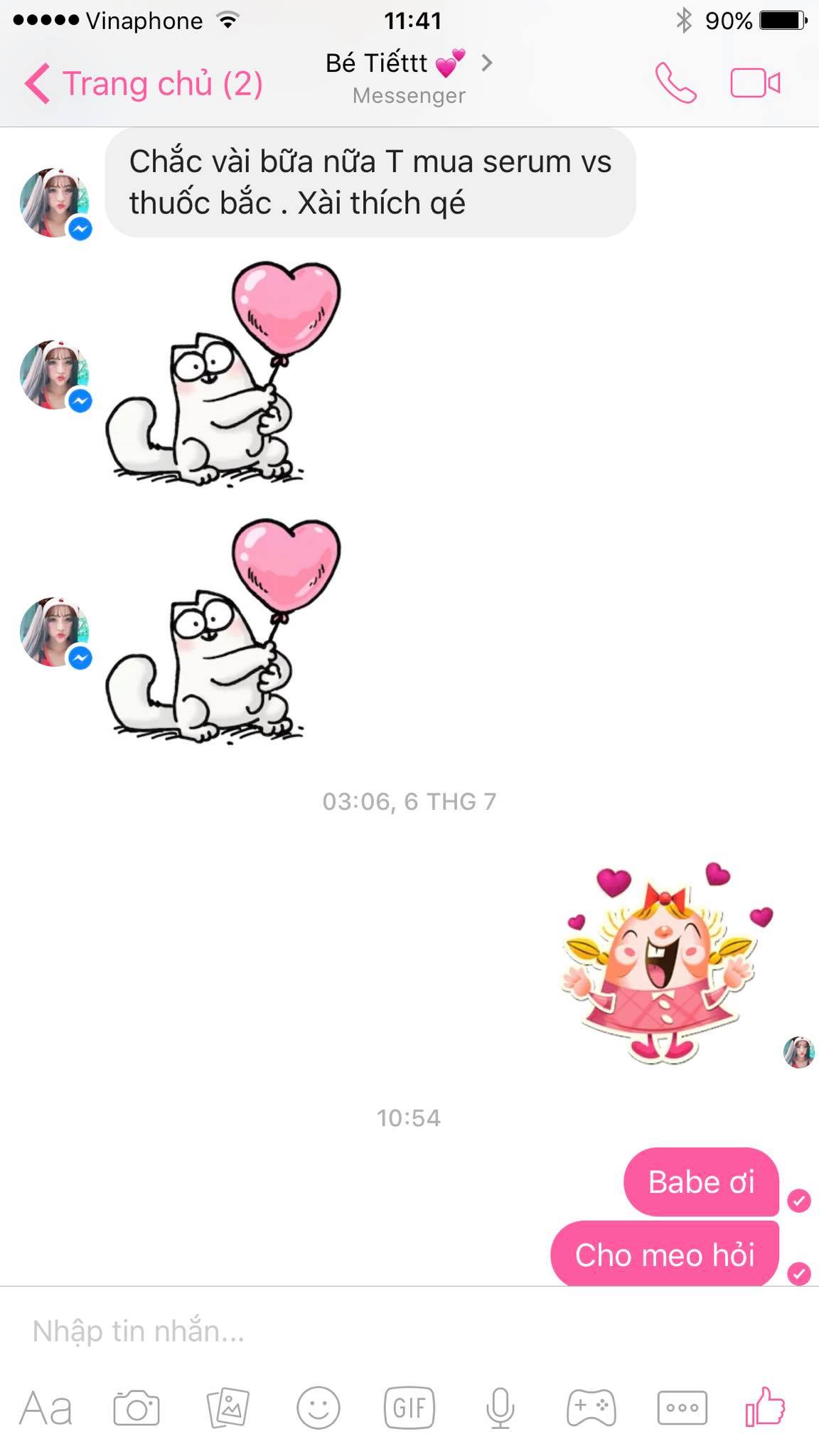
Task: Open the photo gallery picker
Action: pos(227,1408)
